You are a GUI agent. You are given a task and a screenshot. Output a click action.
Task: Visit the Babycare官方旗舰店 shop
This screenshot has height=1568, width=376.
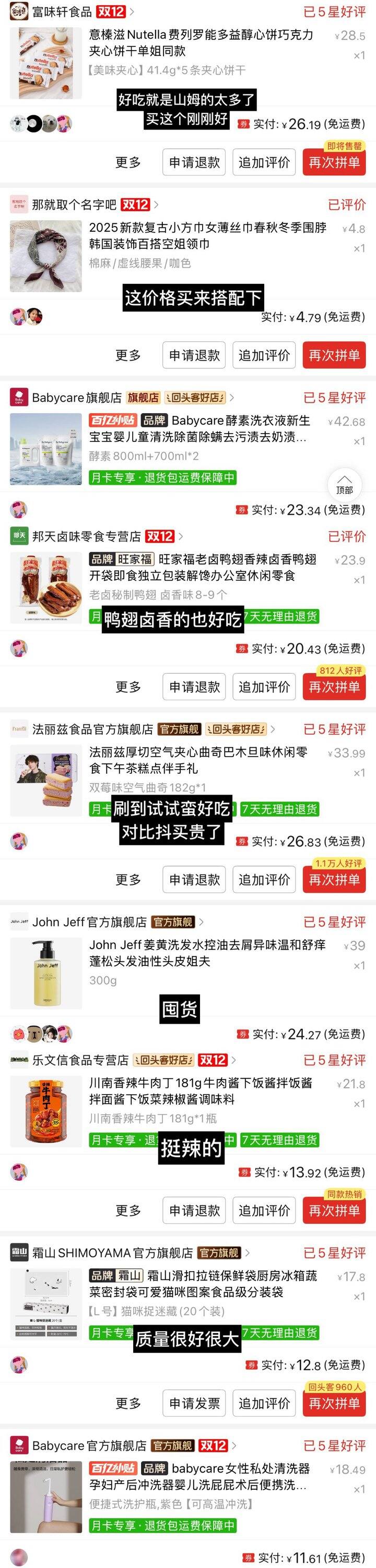coord(89,1446)
